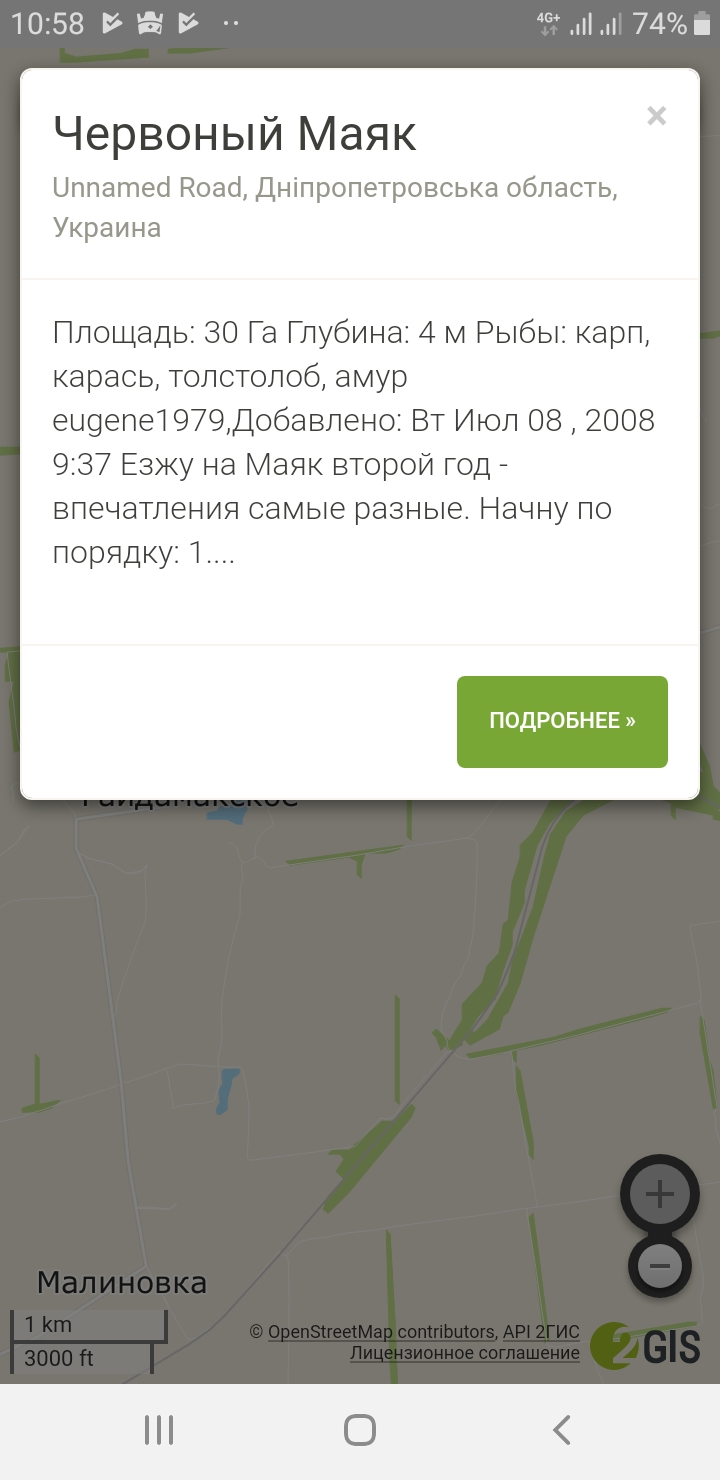The height and width of the screenshot is (1480, 720).
Task: Go back using the system back button
Action: (562, 1430)
